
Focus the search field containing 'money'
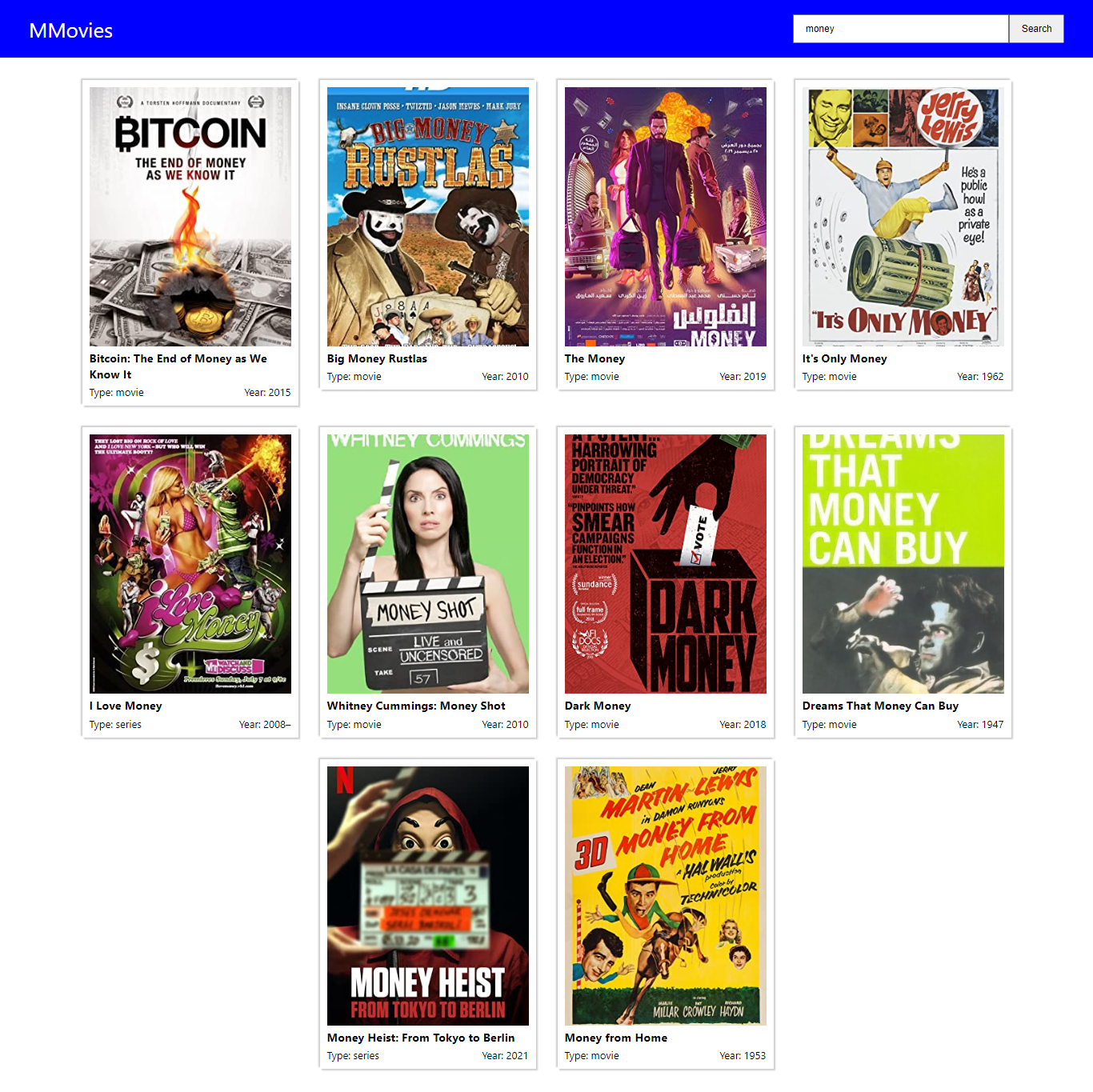[x=900, y=29]
